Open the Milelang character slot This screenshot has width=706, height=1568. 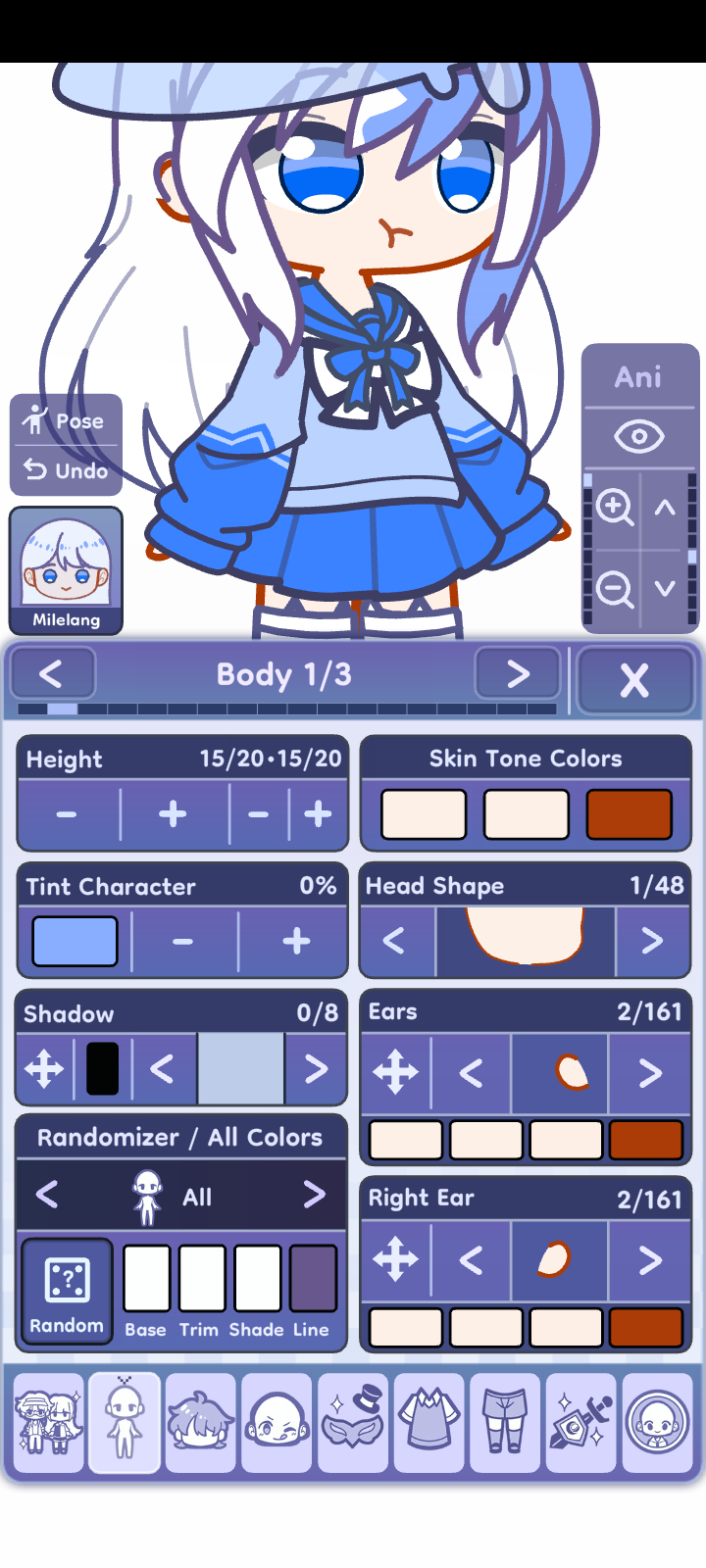coord(66,570)
